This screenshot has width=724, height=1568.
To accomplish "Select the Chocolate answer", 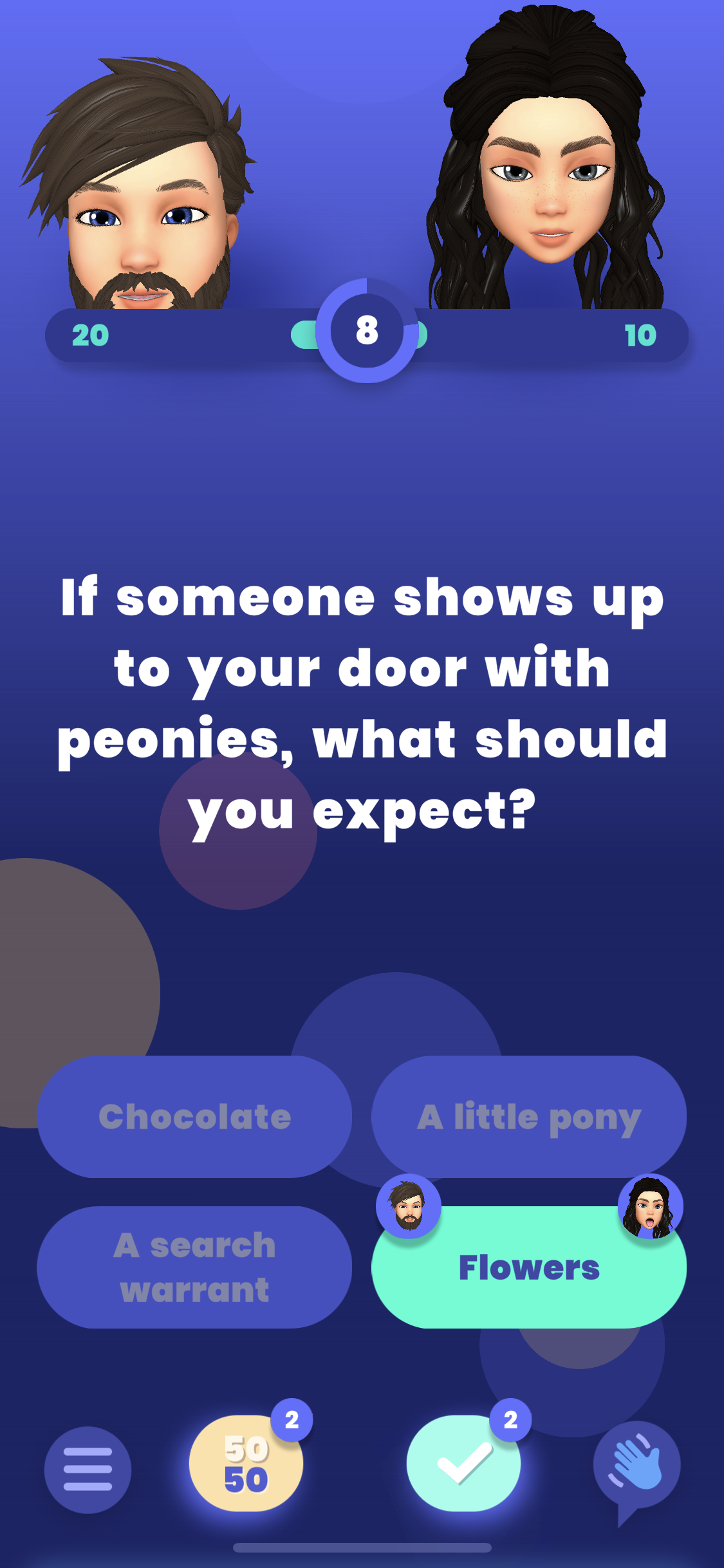I will [194, 1116].
